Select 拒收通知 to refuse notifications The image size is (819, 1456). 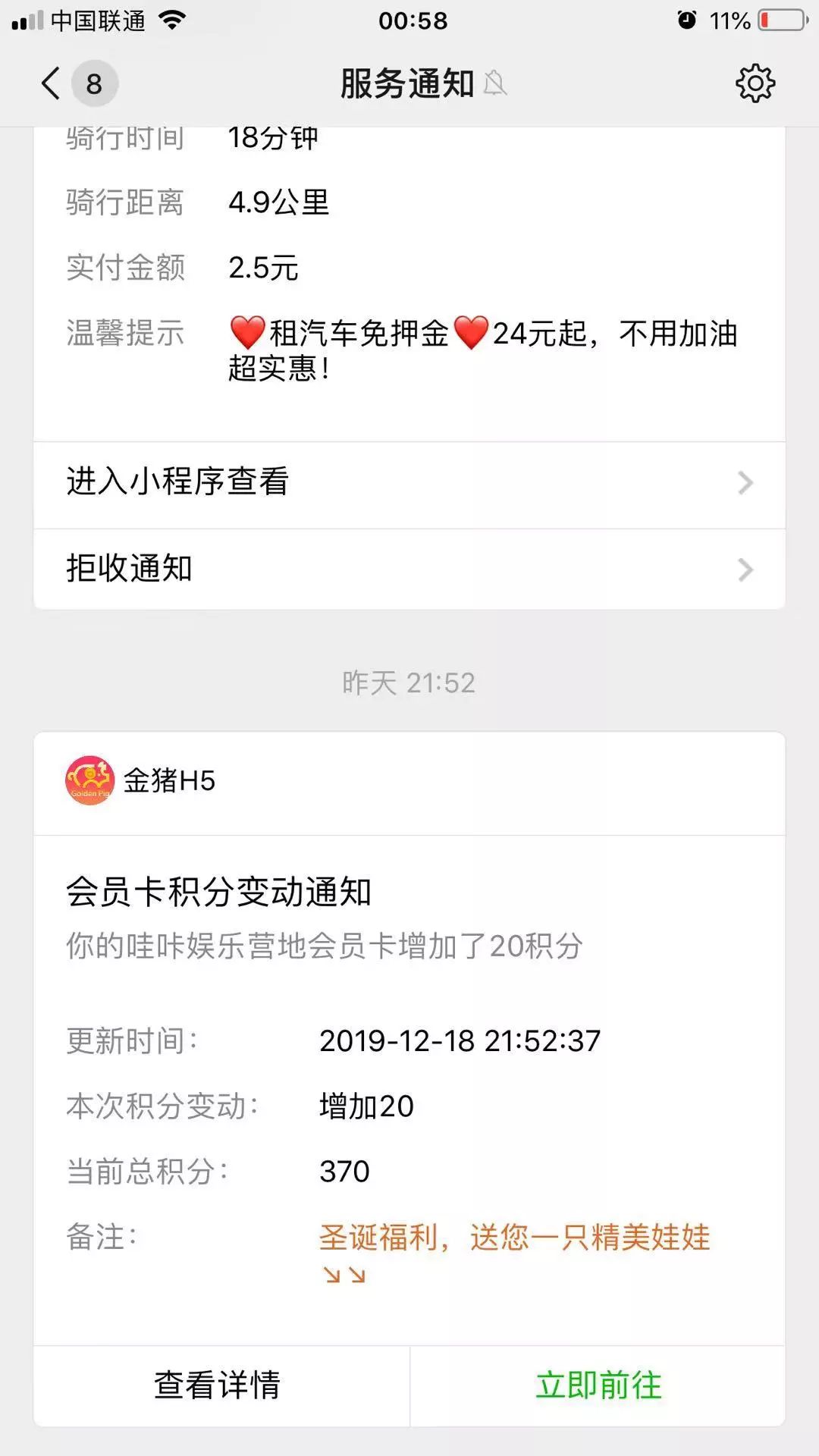409,569
